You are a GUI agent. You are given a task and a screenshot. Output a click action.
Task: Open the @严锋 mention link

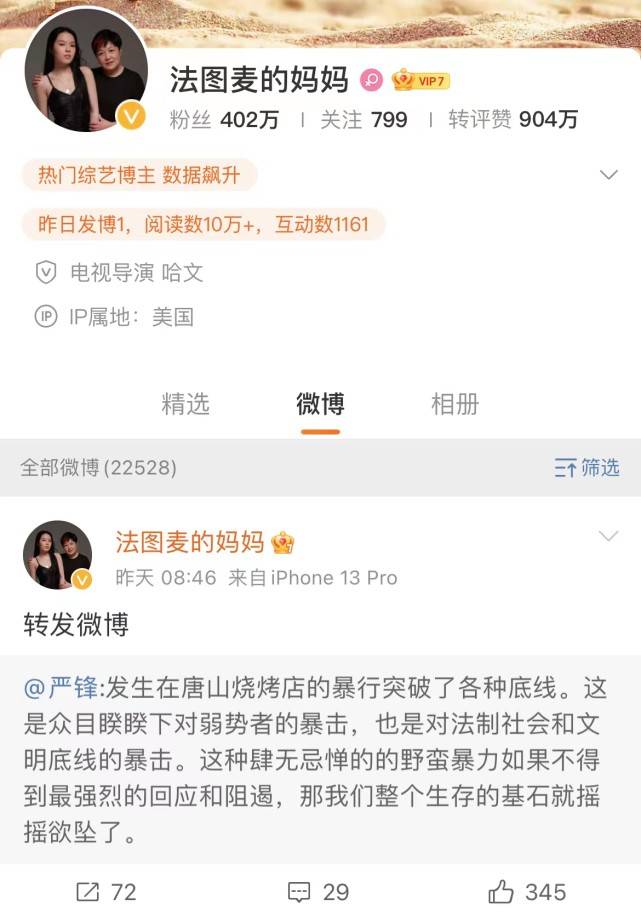pos(62,689)
